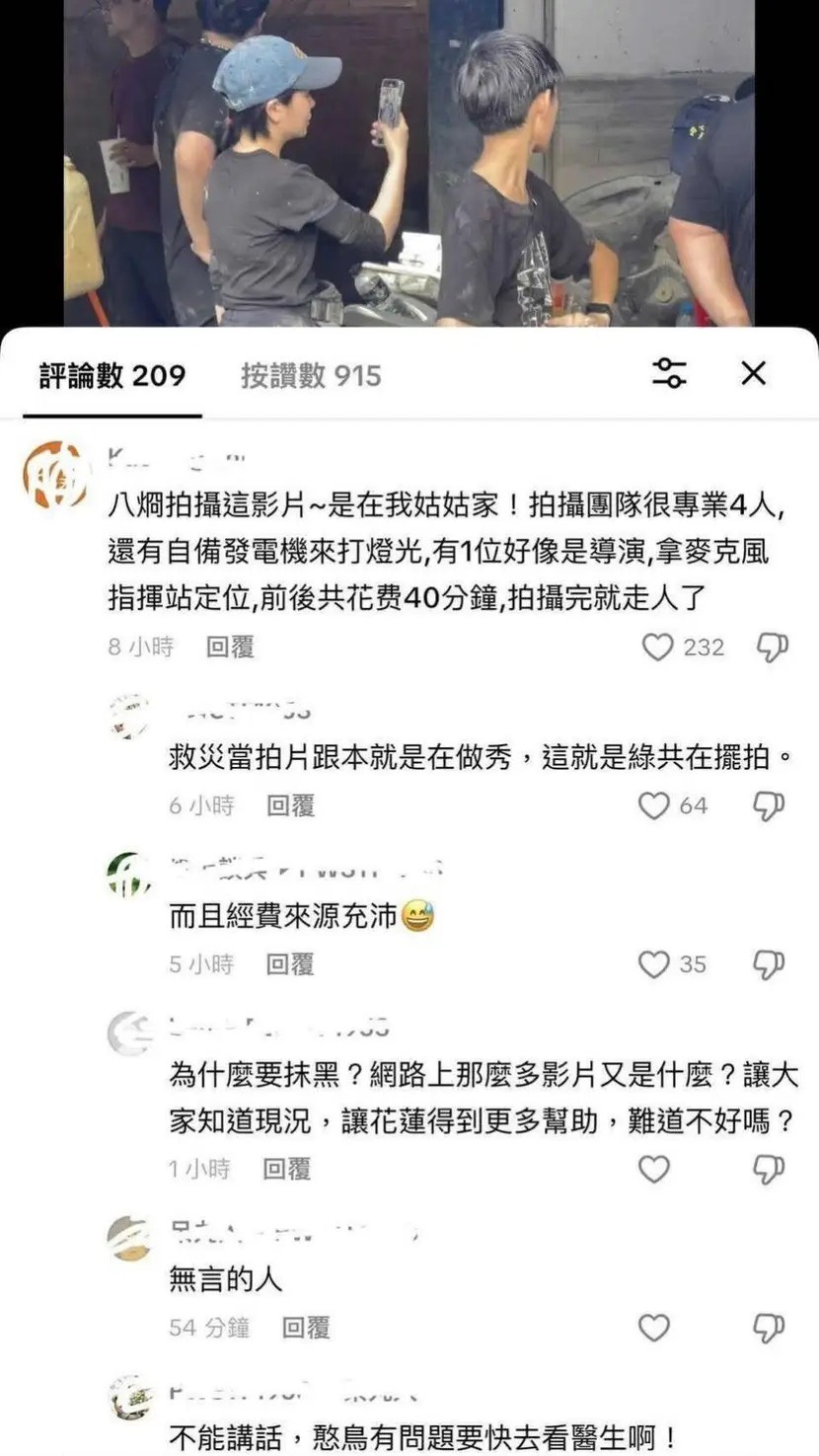Switch to the 按讚數 915 tab

(311, 376)
